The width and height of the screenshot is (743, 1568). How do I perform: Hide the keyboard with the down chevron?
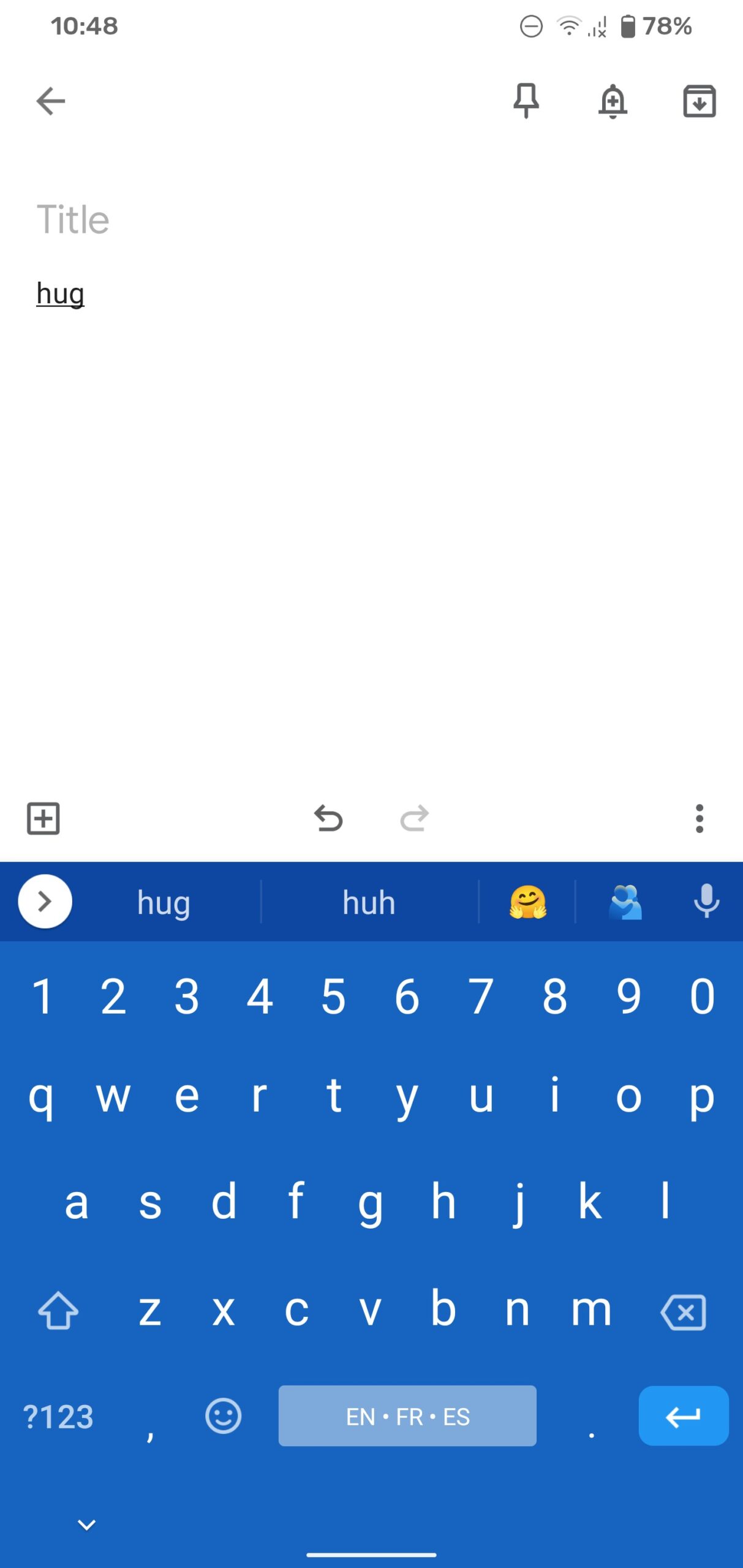(87, 1525)
